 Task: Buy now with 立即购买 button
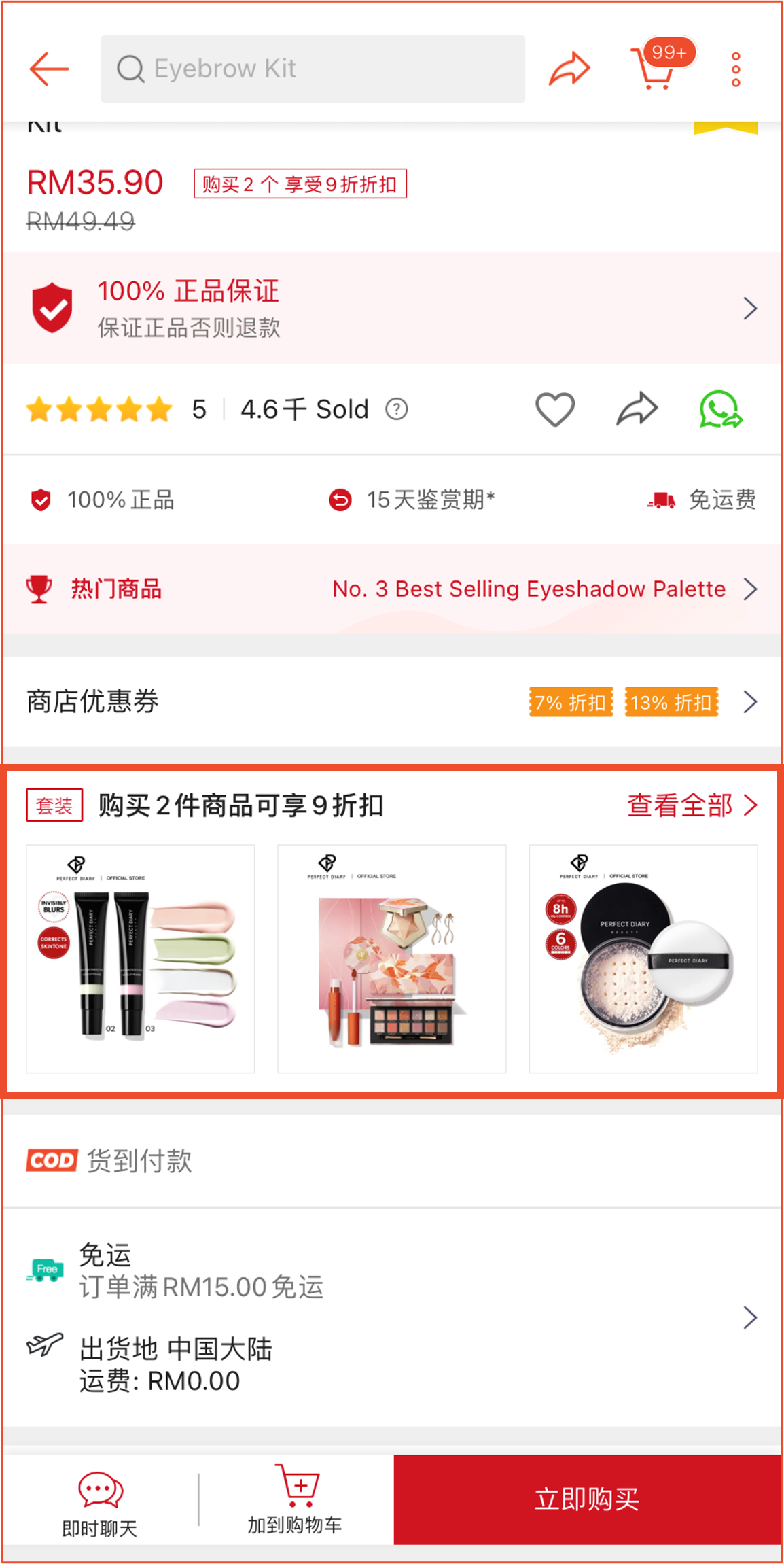(x=587, y=1499)
